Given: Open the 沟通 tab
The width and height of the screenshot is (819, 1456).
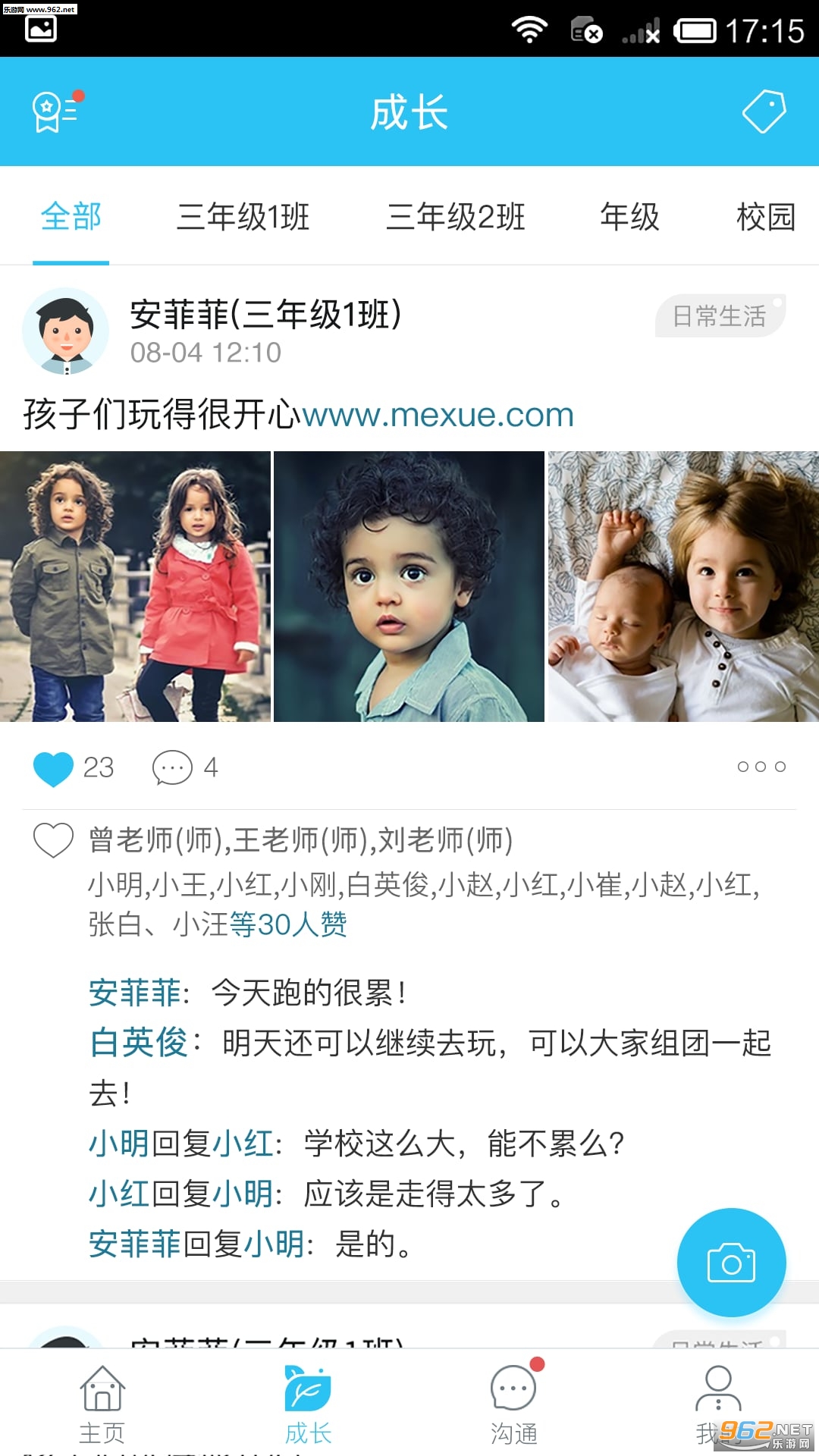Looking at the screenshot, I should click(513, 1404).
